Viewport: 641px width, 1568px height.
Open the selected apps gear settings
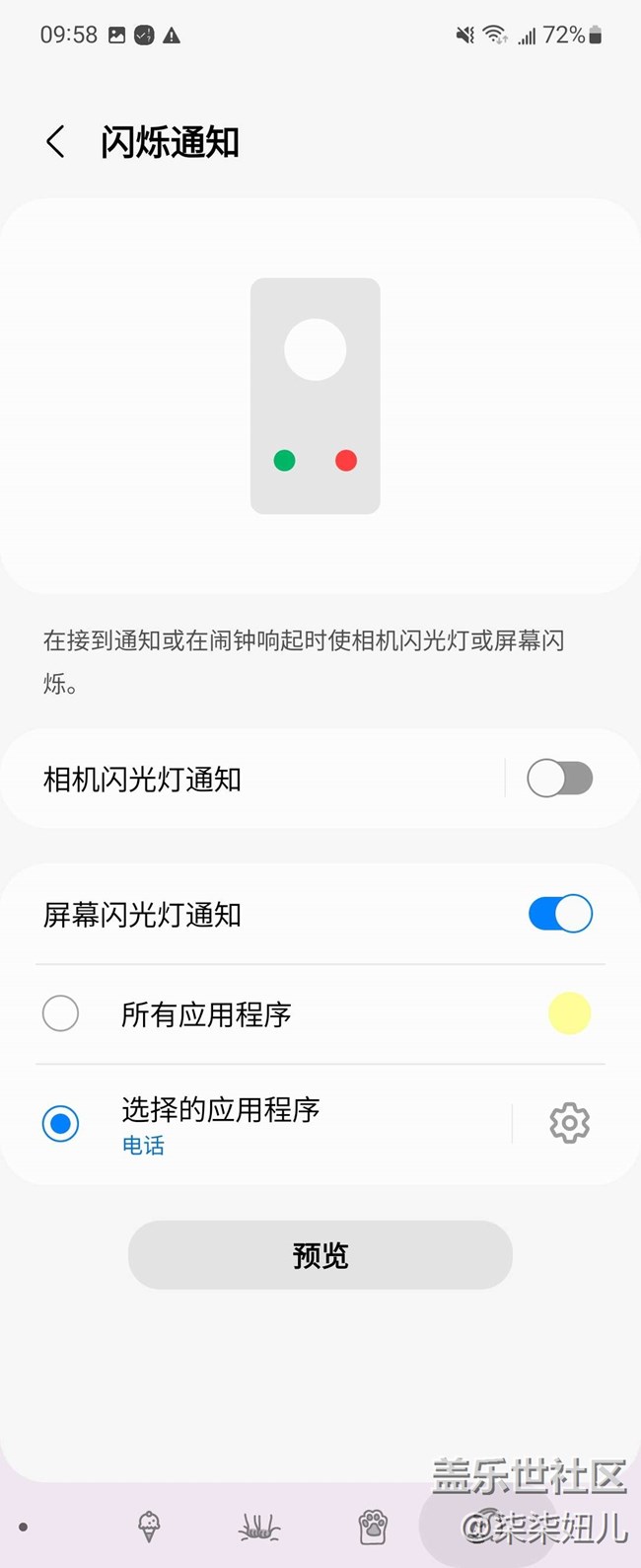click(569, 1123)
